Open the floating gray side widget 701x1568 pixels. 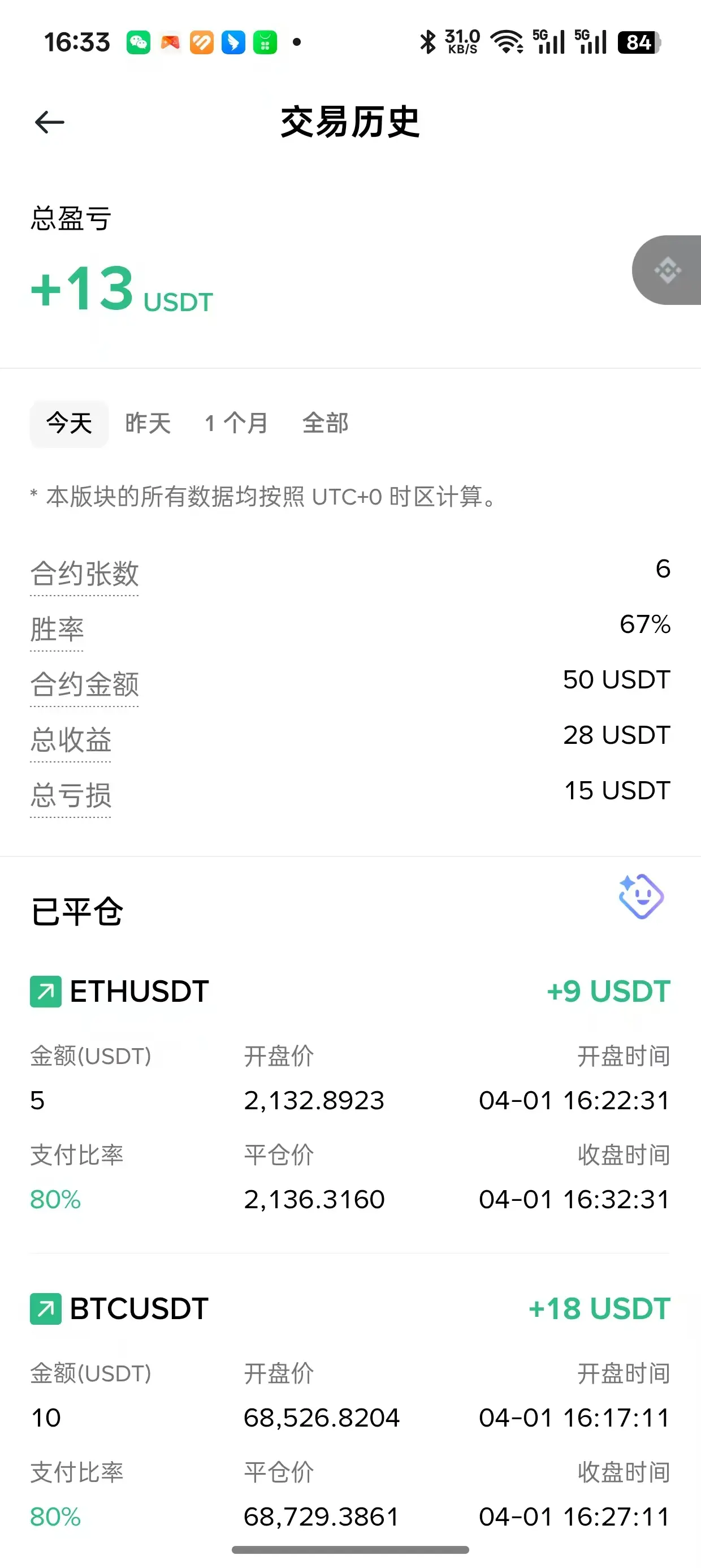[668, 270]
